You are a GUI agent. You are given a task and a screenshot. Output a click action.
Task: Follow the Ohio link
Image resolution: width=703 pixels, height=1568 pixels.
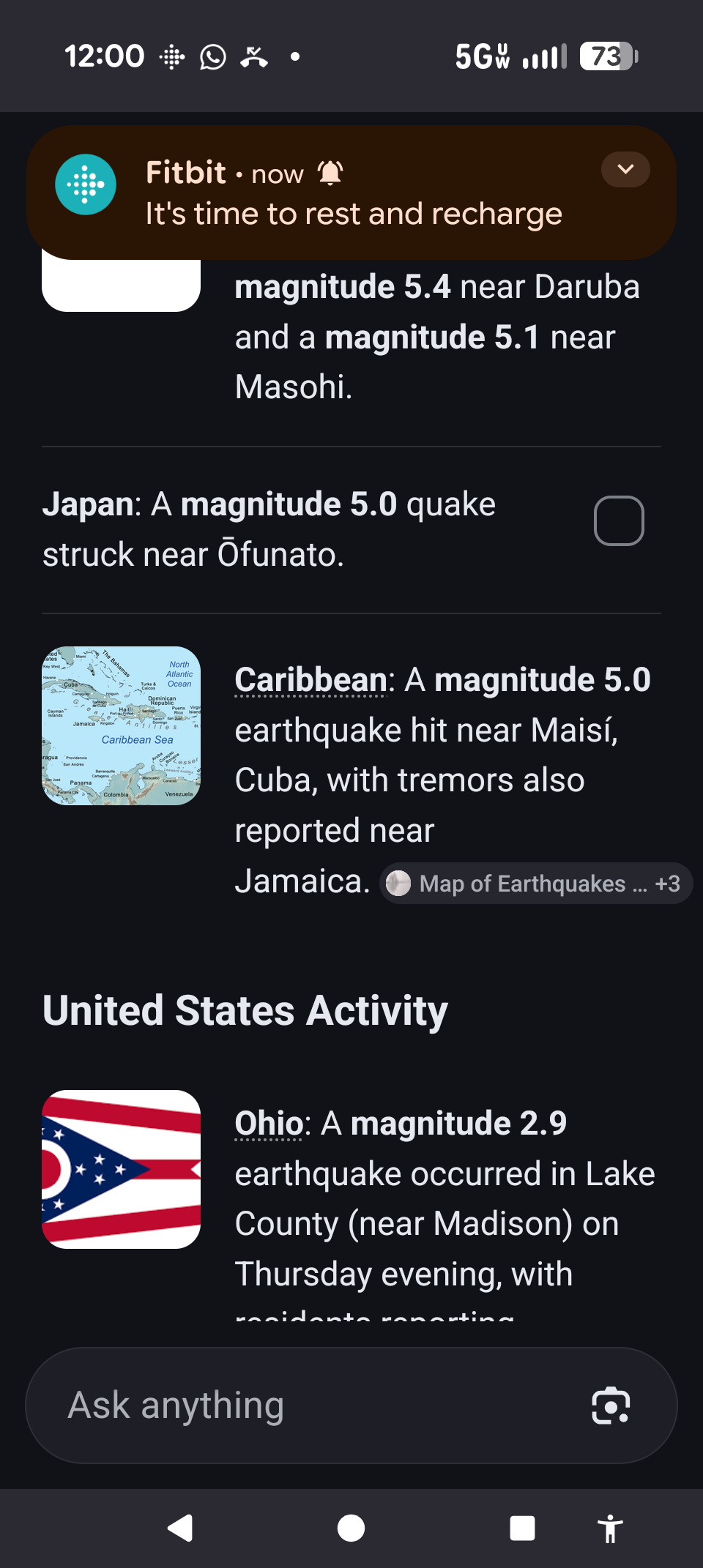tap(268, 1124)
